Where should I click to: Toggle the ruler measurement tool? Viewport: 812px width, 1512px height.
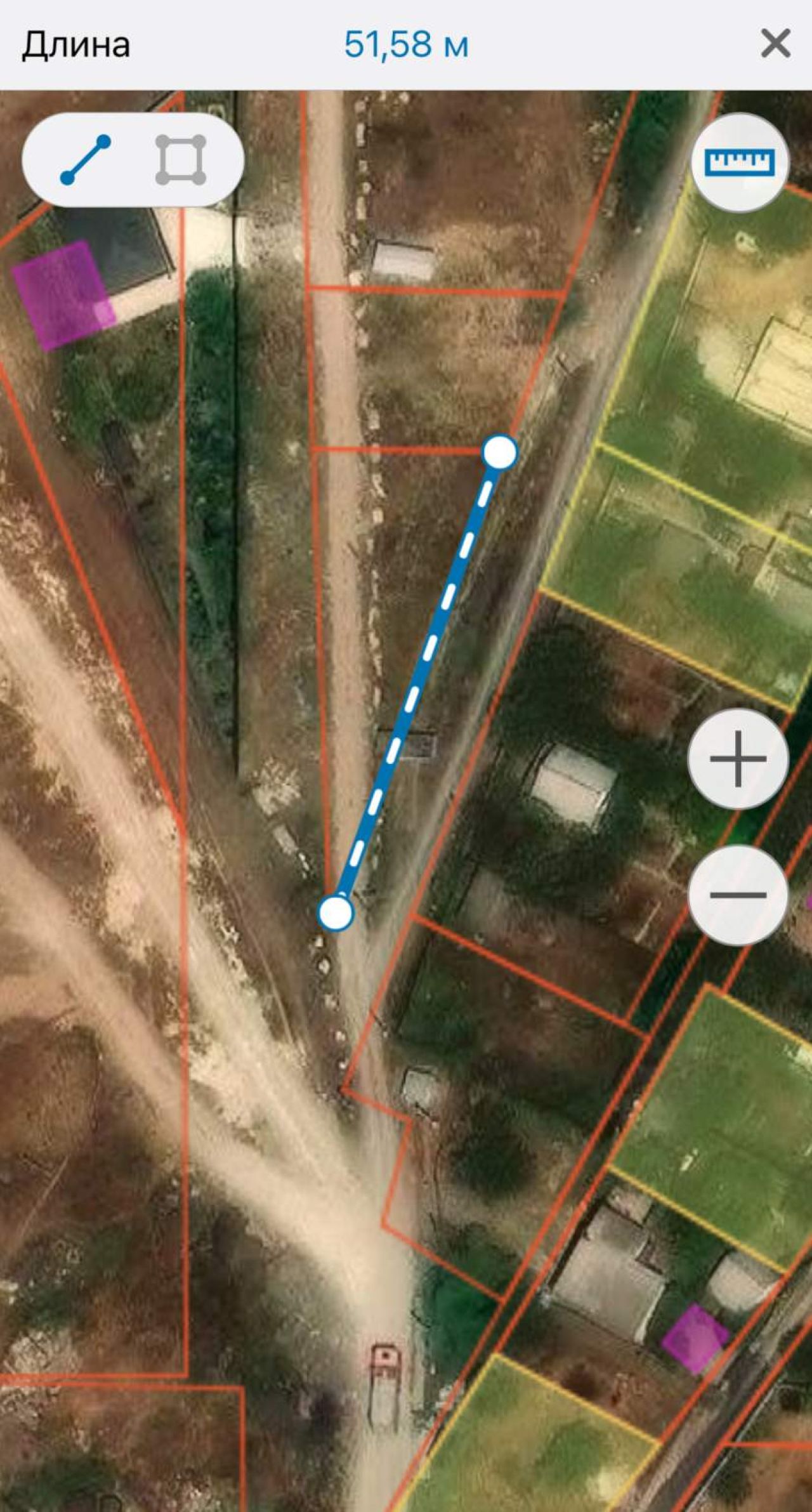coord(740,162)
